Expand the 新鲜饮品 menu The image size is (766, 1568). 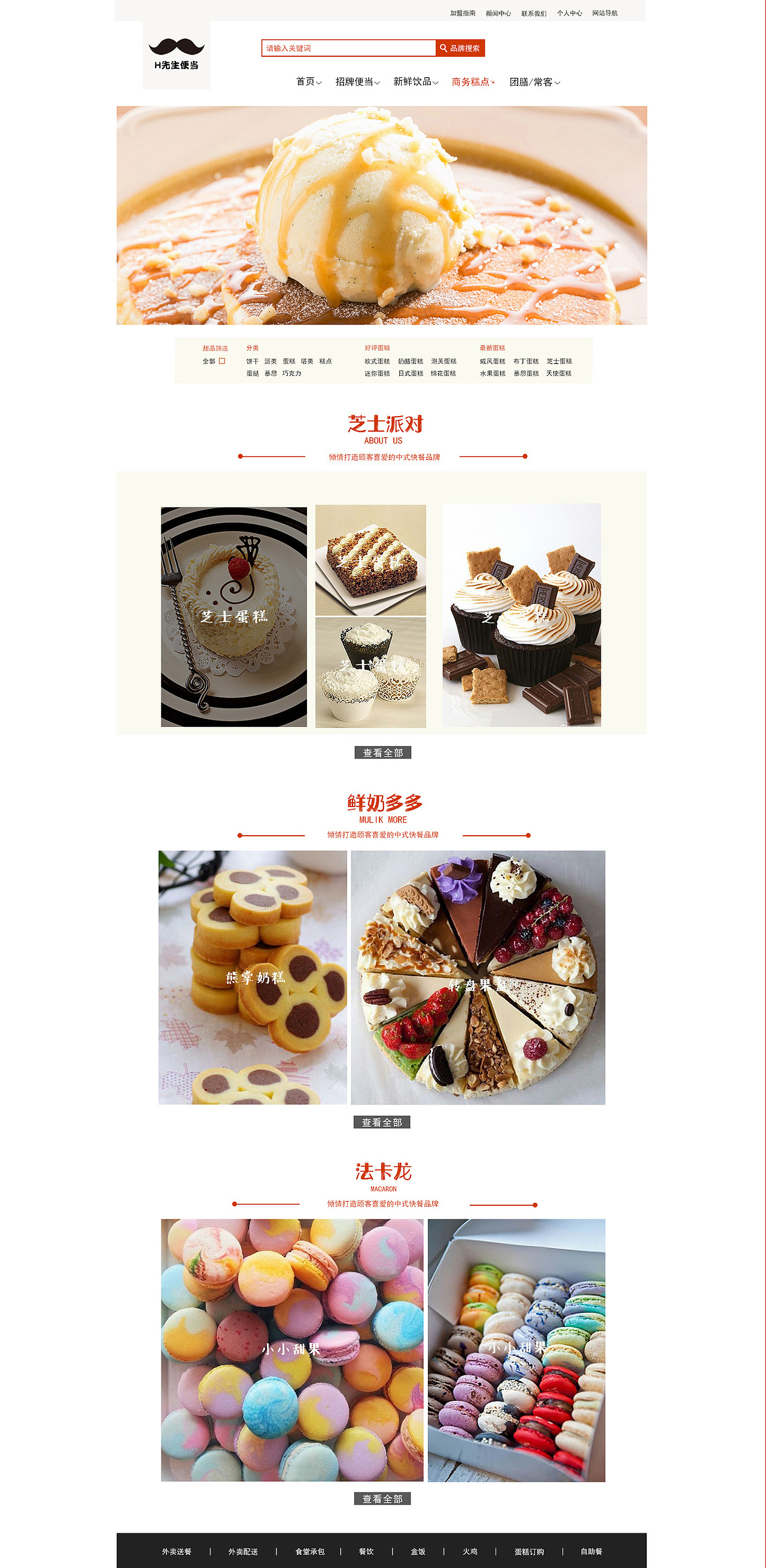415,81
